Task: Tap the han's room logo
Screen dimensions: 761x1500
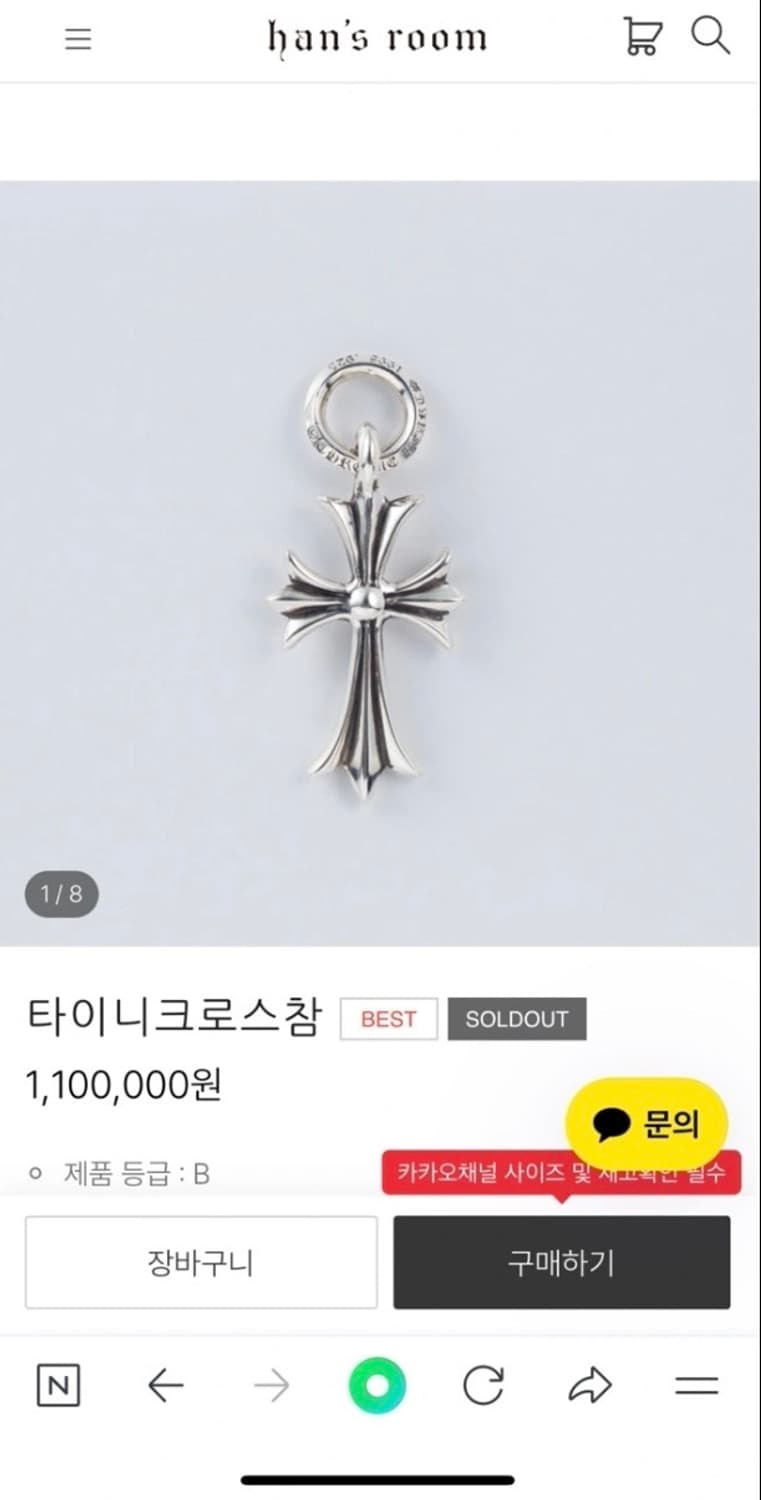Action: [x=375, y=38]
